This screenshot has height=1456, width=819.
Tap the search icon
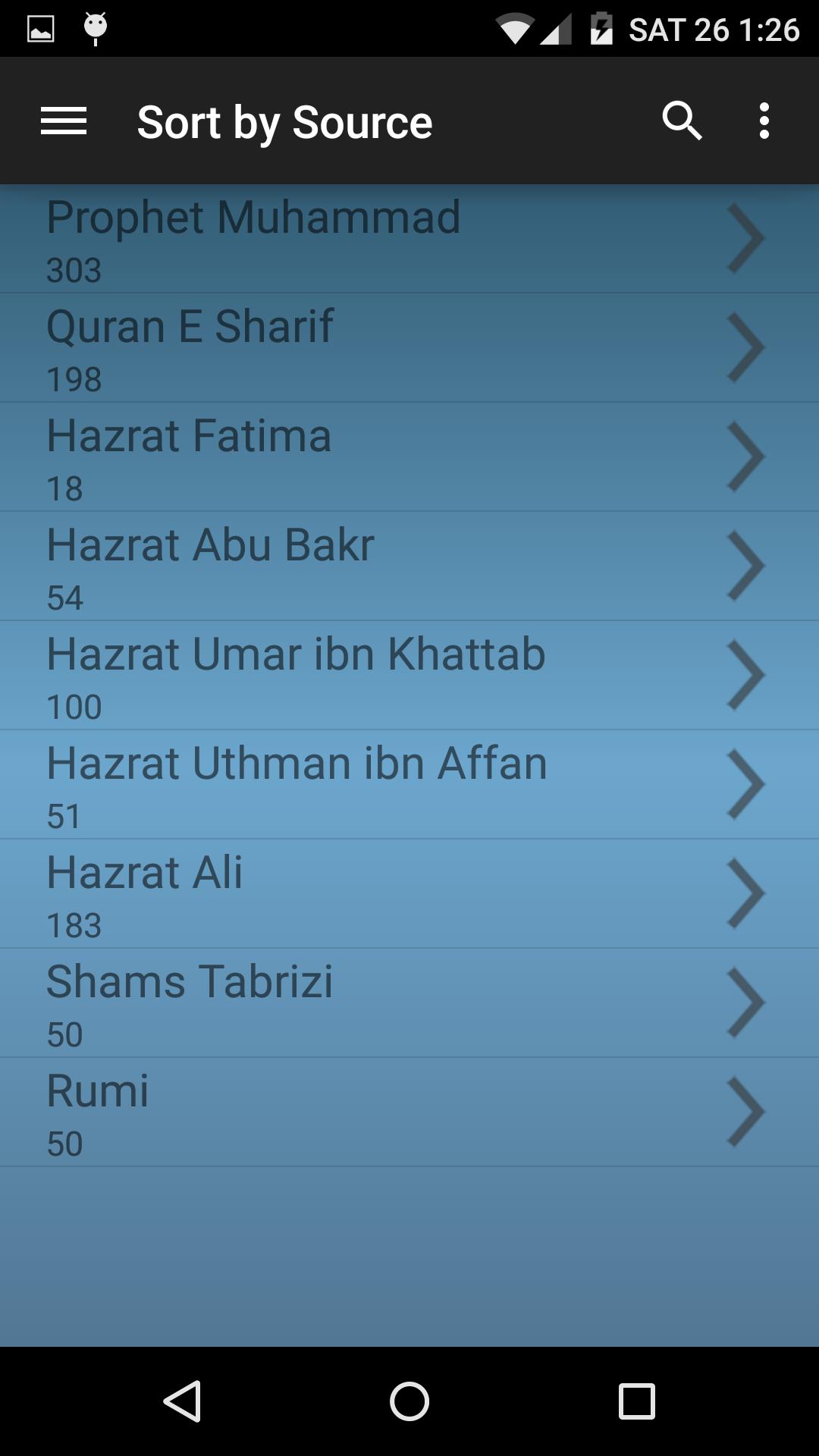pos(682,121)
